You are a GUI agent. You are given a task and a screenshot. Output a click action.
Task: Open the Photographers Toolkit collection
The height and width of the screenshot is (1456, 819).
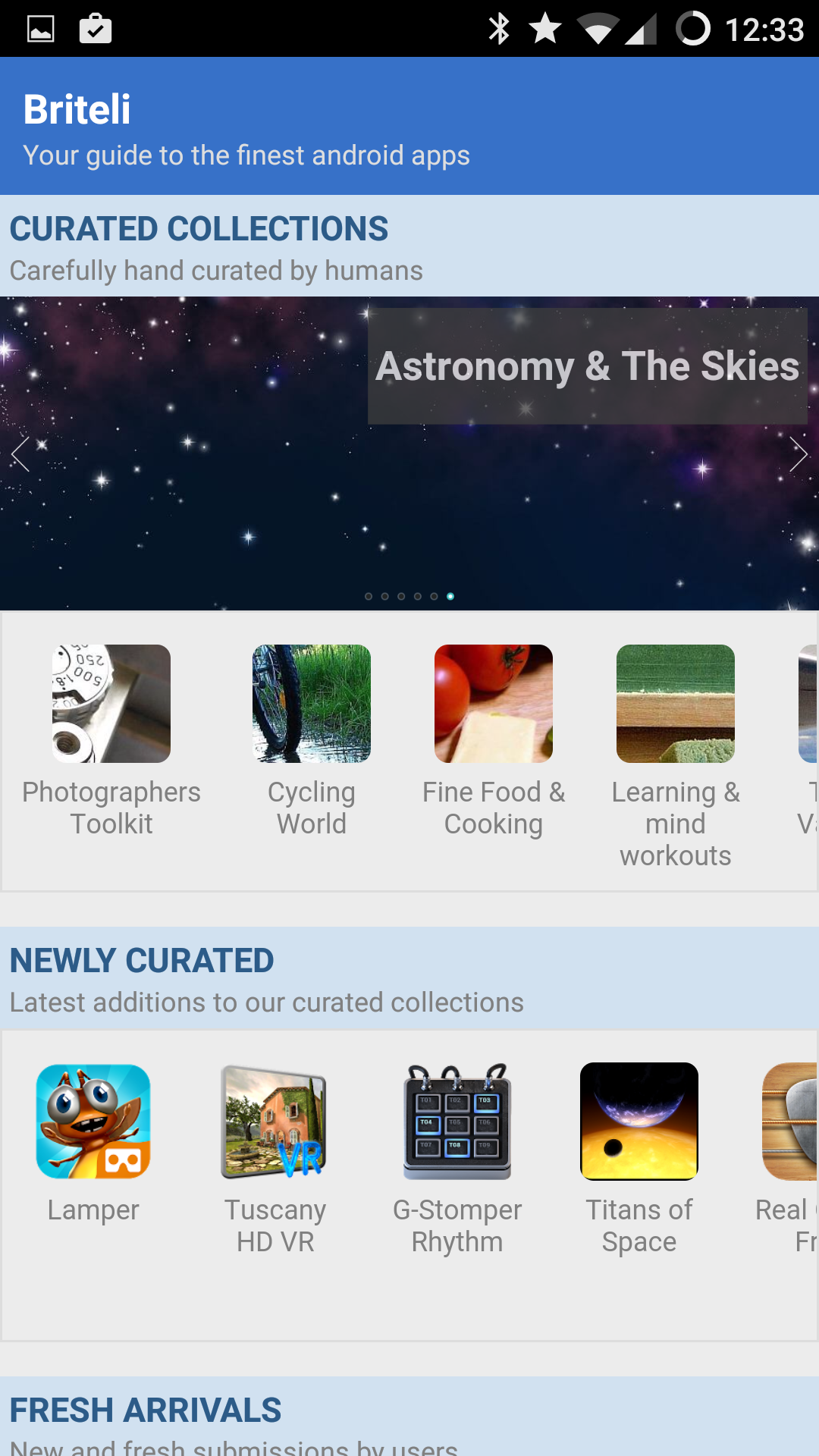[x=111, y=742]
